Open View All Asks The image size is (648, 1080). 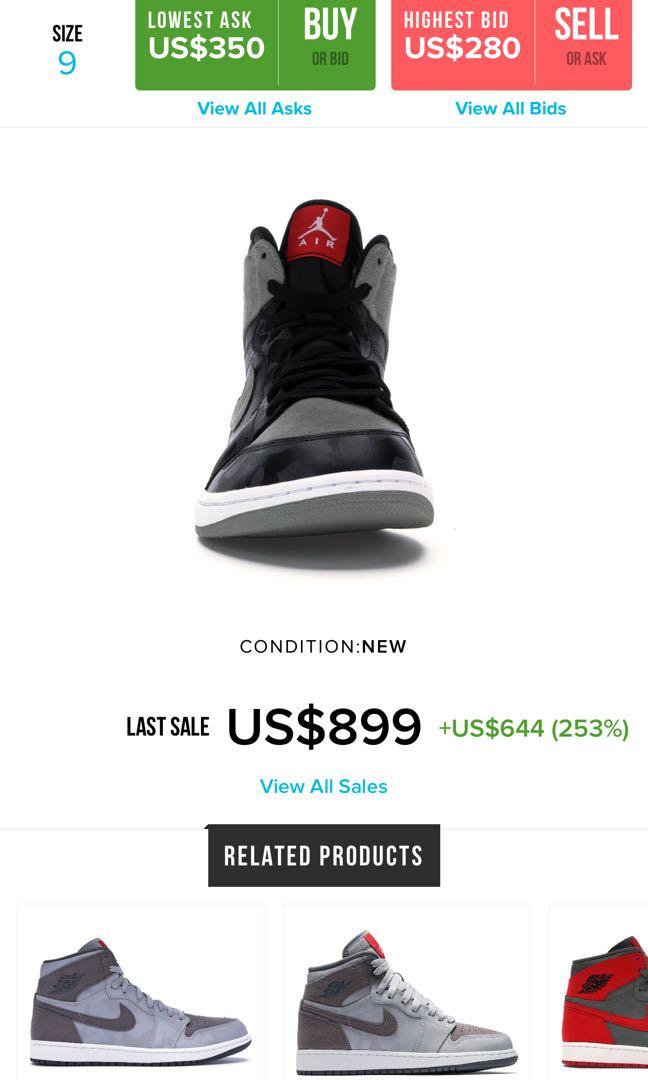click(x=254, y=108)
